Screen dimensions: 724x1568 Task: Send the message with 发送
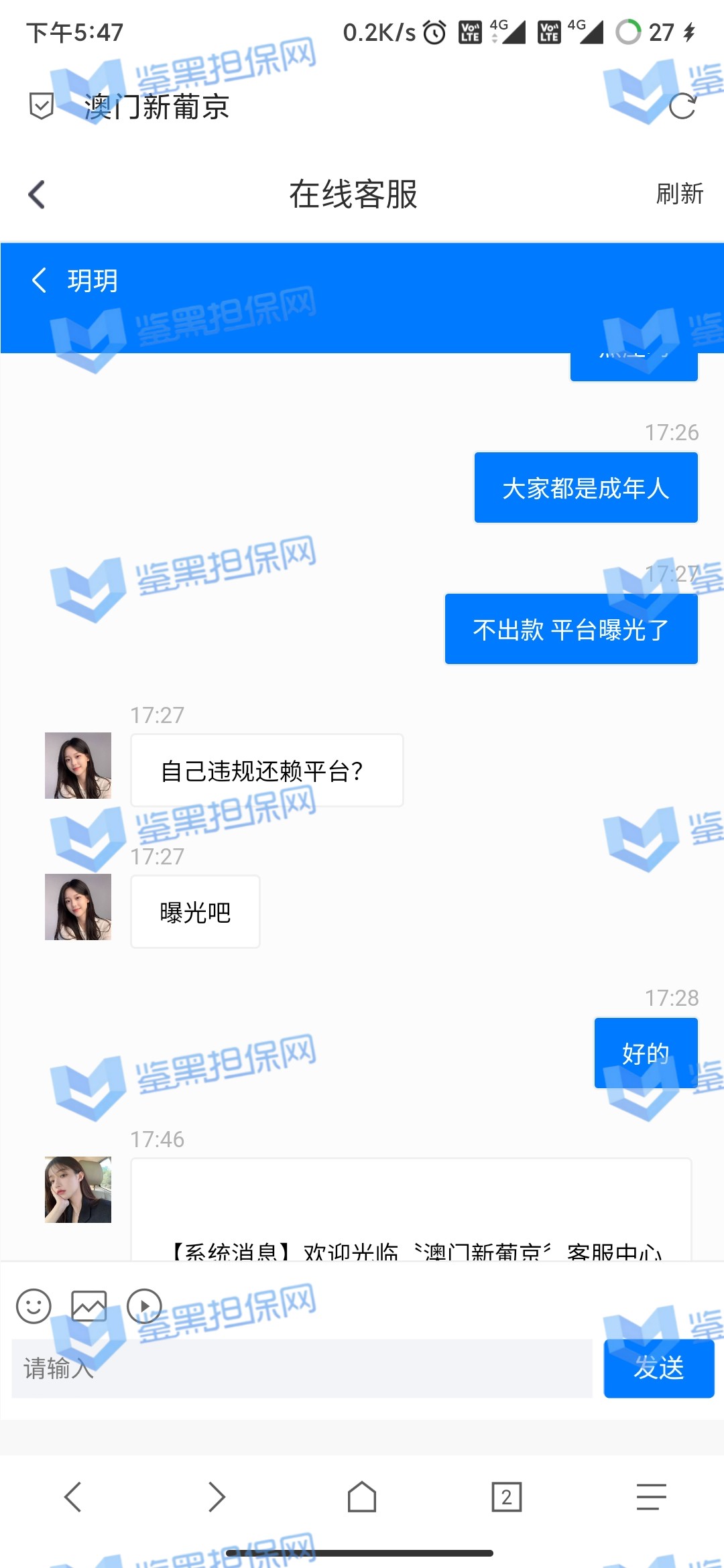(x=658, y=1368)
